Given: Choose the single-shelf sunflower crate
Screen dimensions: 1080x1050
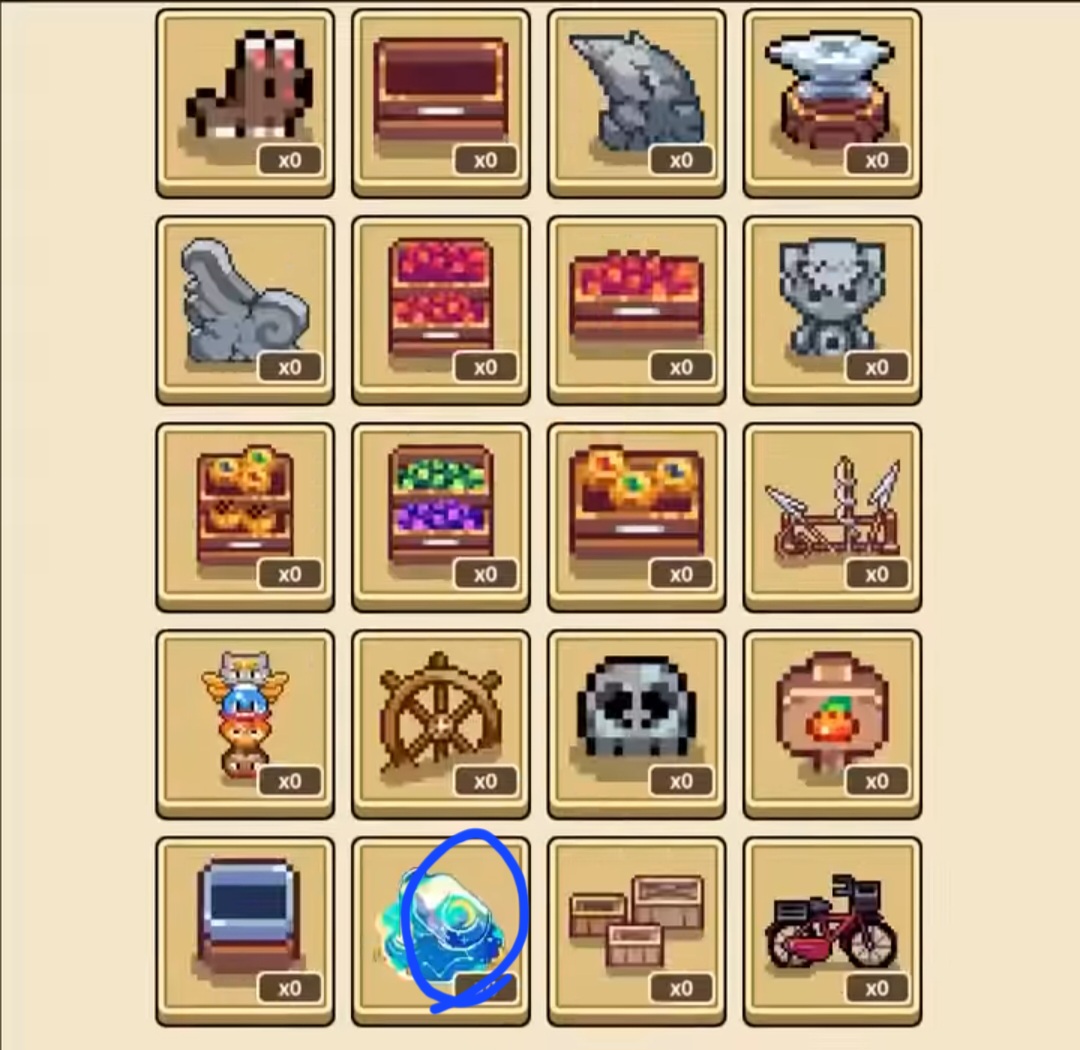Looking at the screenshot, I should (x=636, y=517).
